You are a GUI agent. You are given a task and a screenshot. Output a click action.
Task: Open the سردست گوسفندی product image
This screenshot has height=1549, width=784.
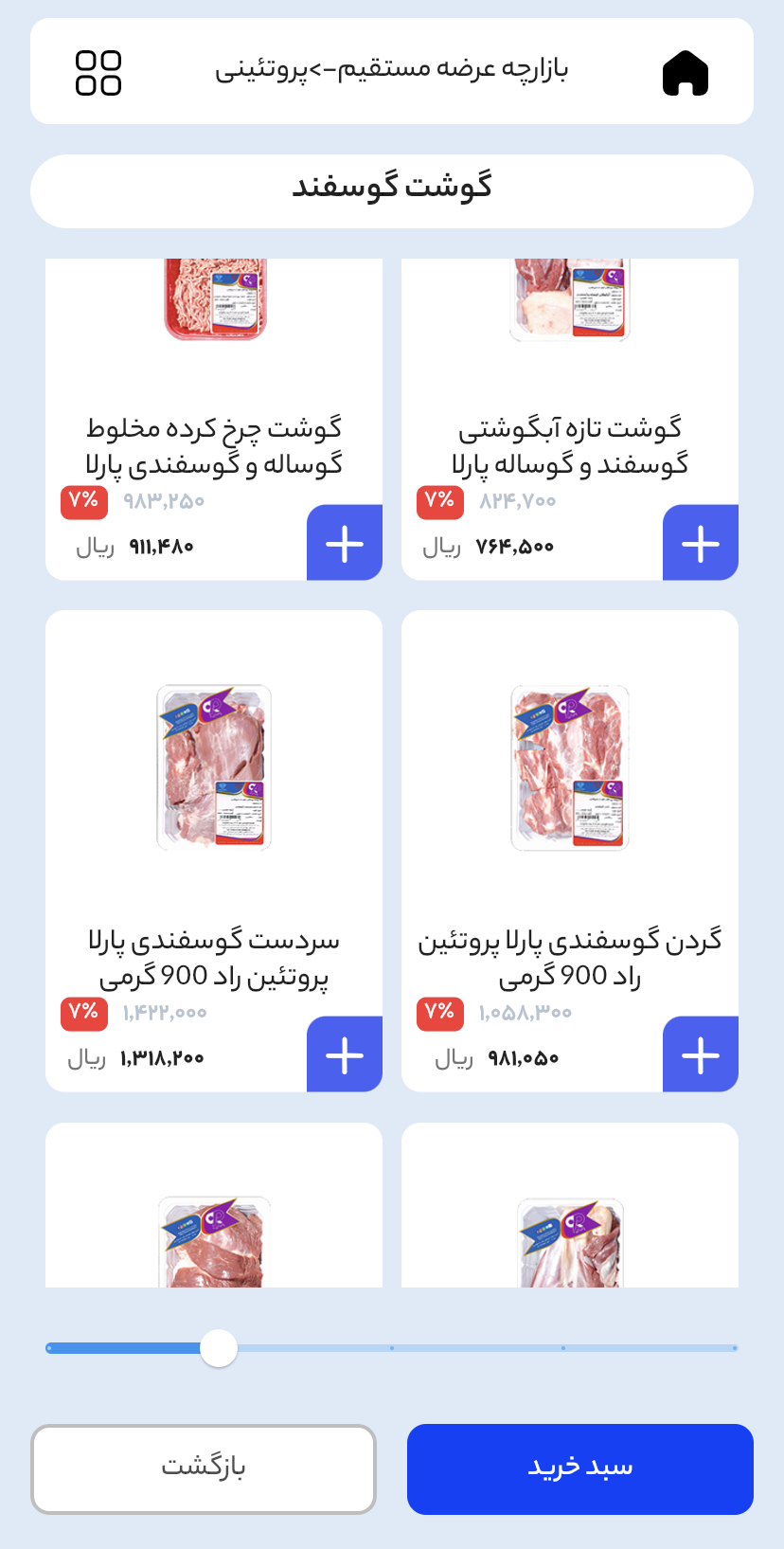[x=214, y=767]
